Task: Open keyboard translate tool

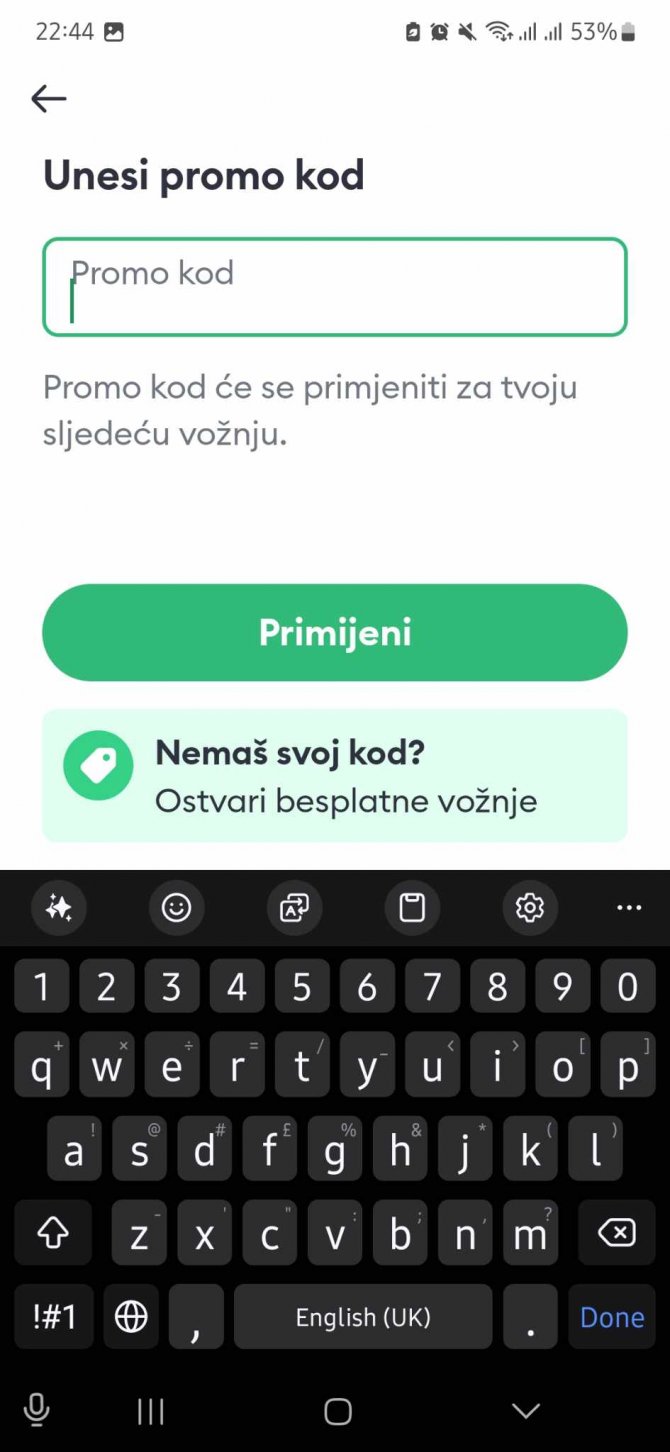Action: click(294, 907)
